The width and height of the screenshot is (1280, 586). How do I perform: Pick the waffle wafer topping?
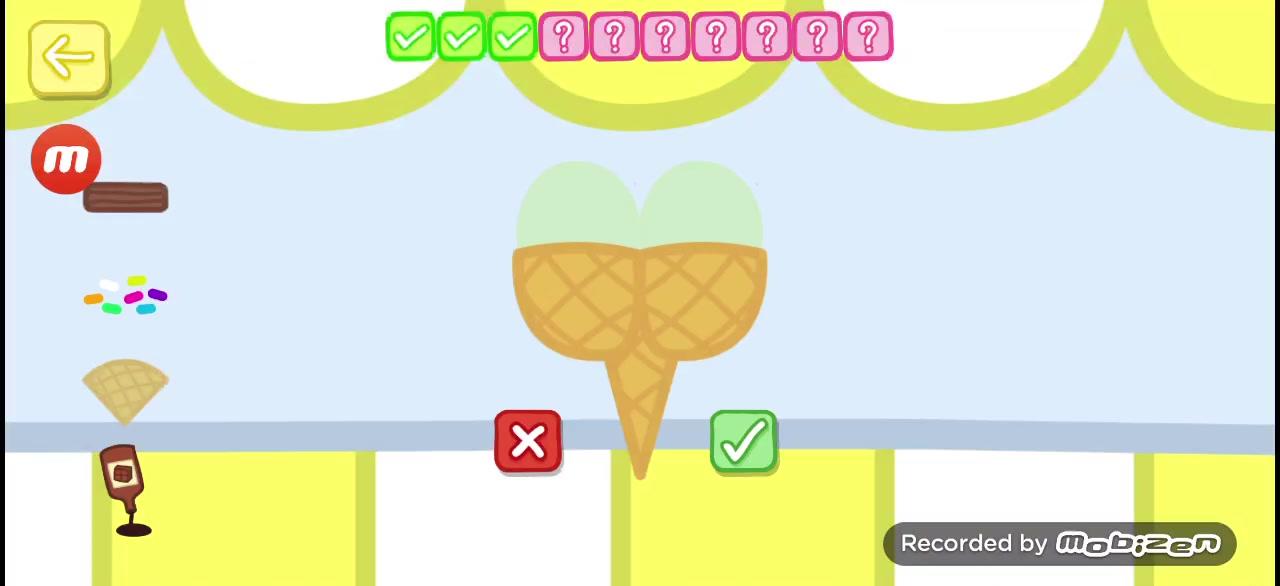(125, 390)
